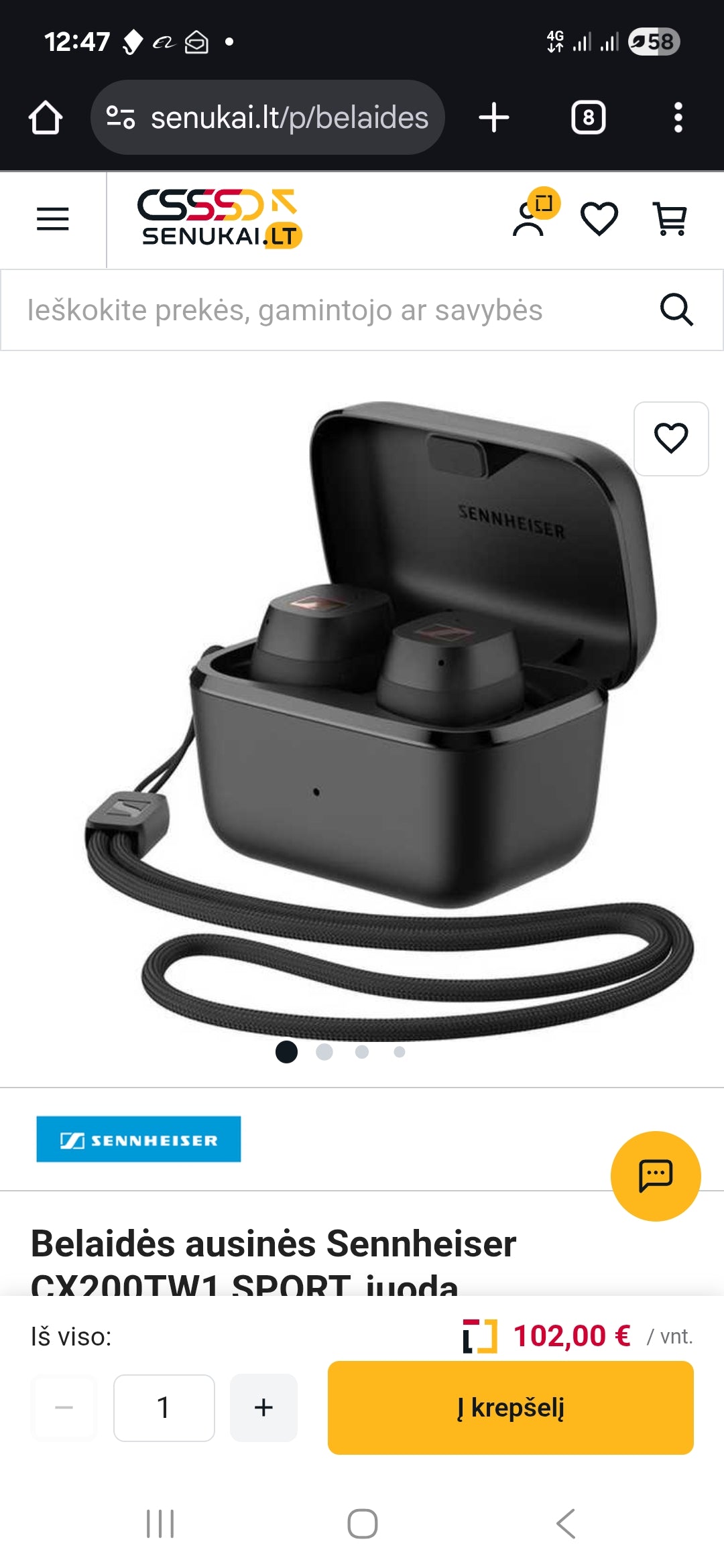This screenshot has width=724, height=1568.
Task: Go back using system navigation
Action: (565, 1524)
